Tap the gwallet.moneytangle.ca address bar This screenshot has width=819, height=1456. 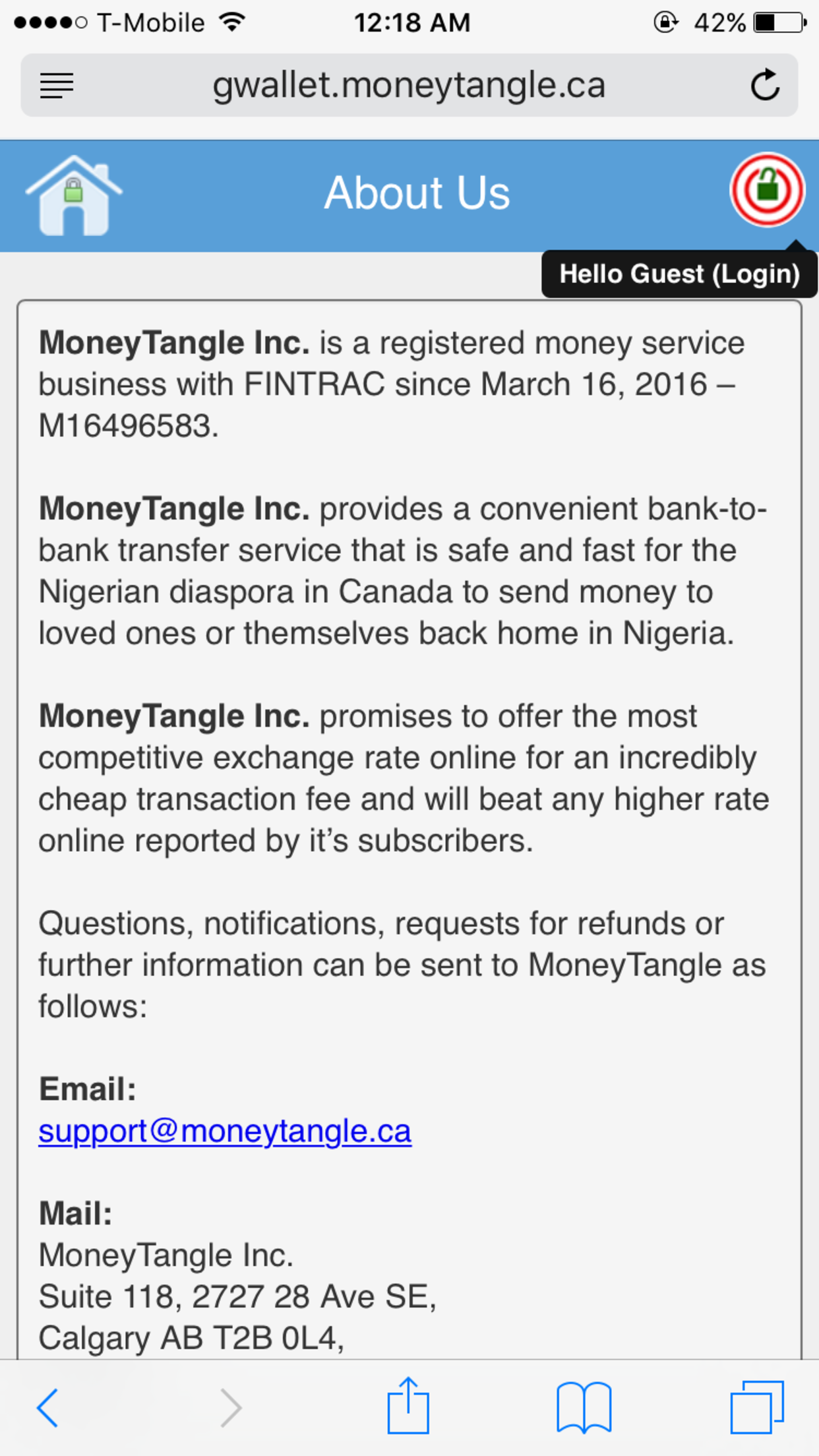[x=409, y=85]
